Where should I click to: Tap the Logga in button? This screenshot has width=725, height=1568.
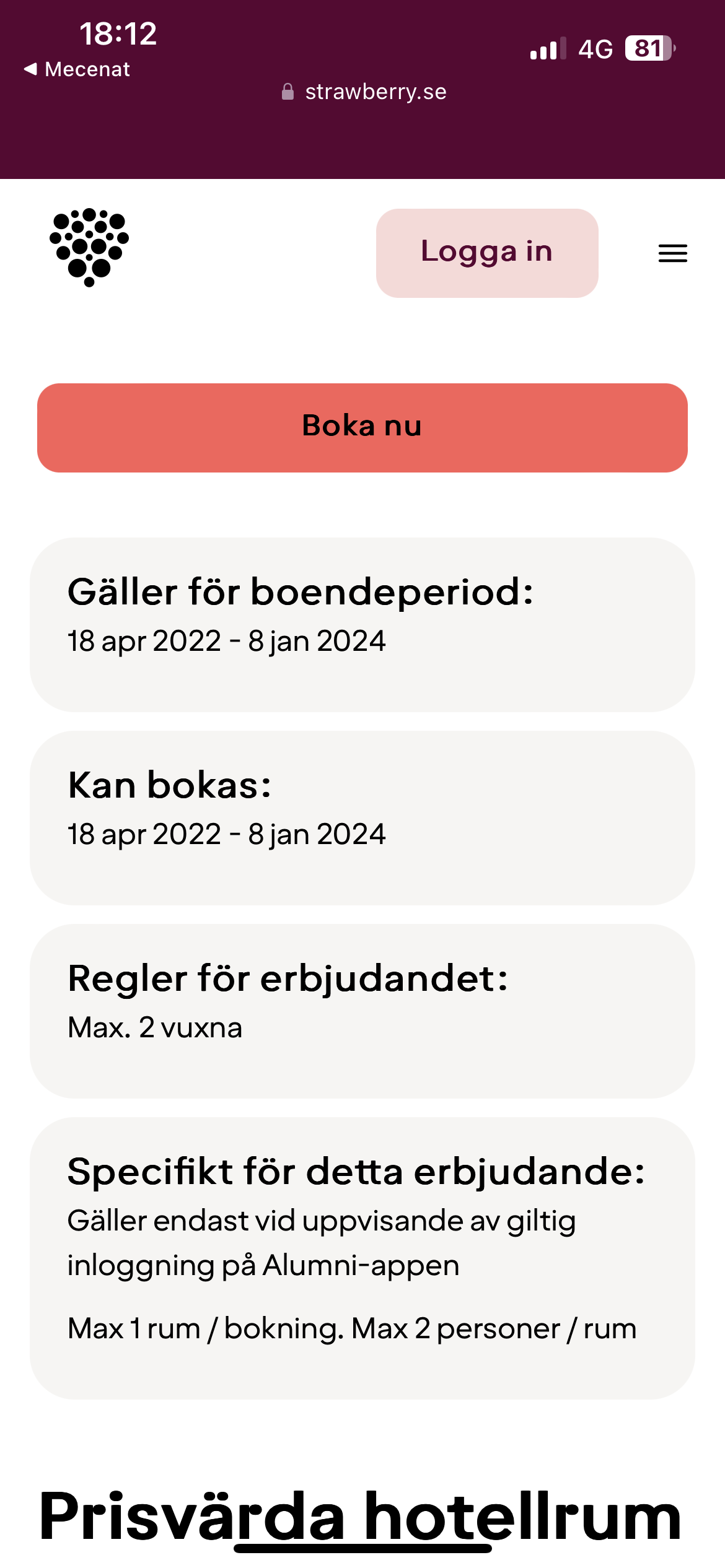coord(487,253)
